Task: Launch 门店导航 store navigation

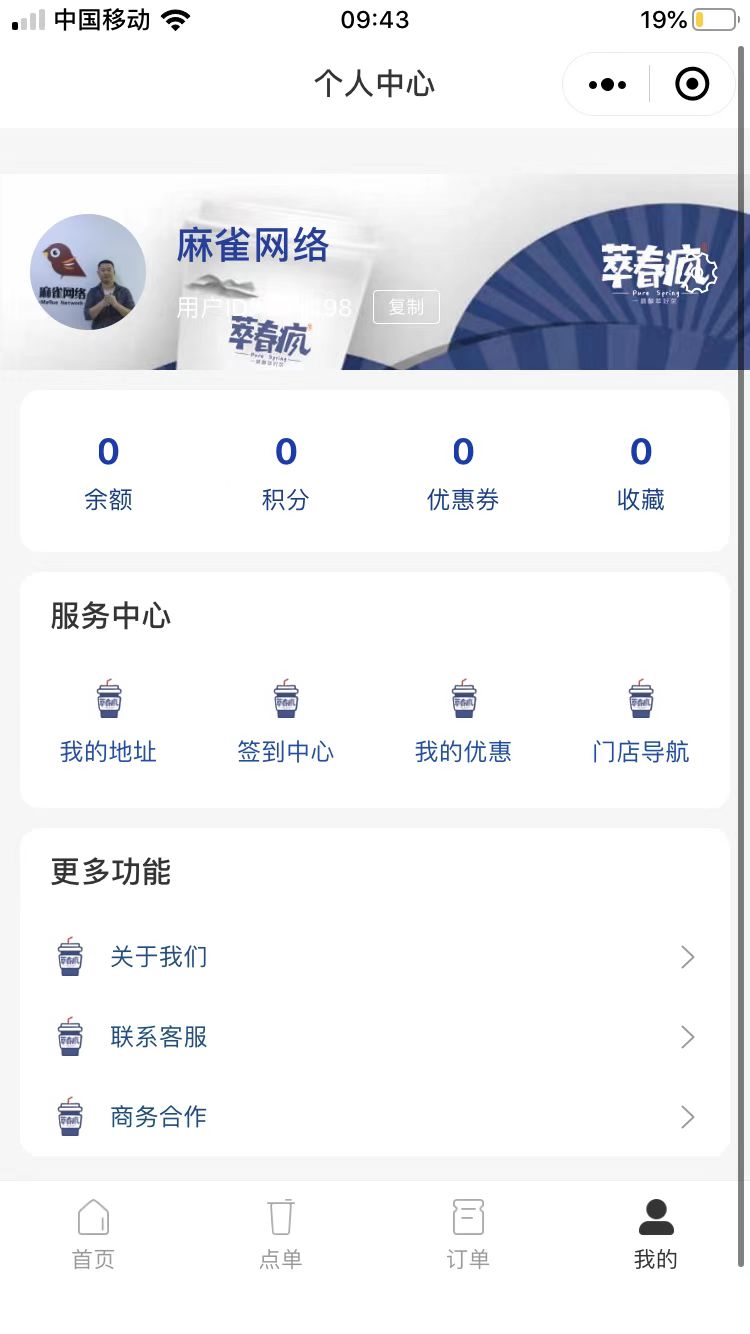Action: pos(641,722)
